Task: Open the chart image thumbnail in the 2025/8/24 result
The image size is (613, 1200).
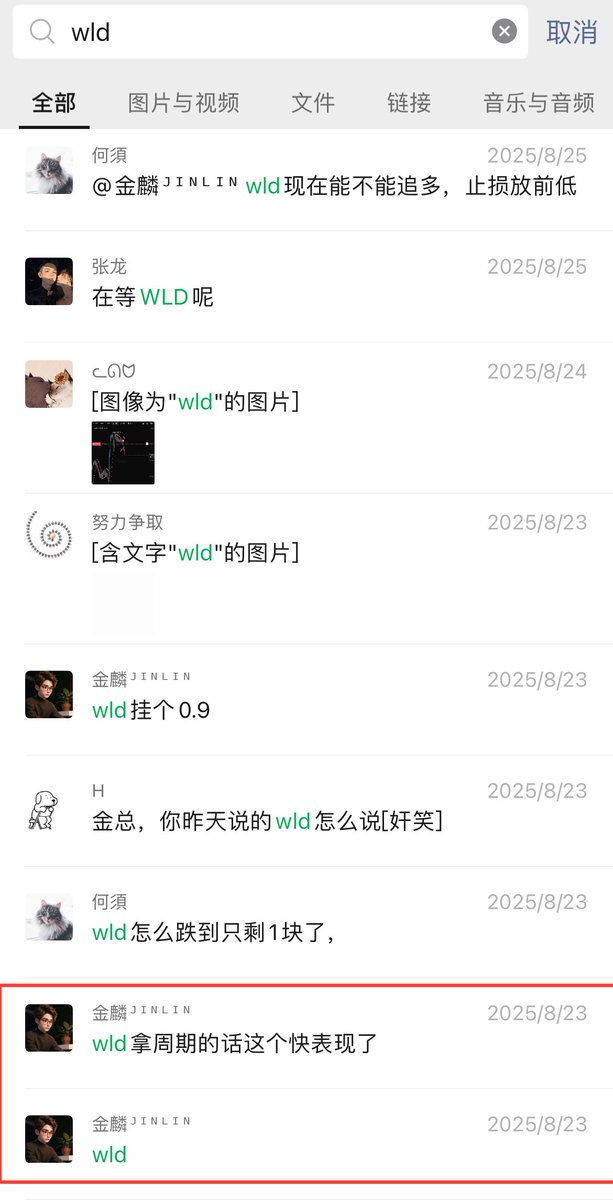Action: pyautogui.click(x=123, y=452)
